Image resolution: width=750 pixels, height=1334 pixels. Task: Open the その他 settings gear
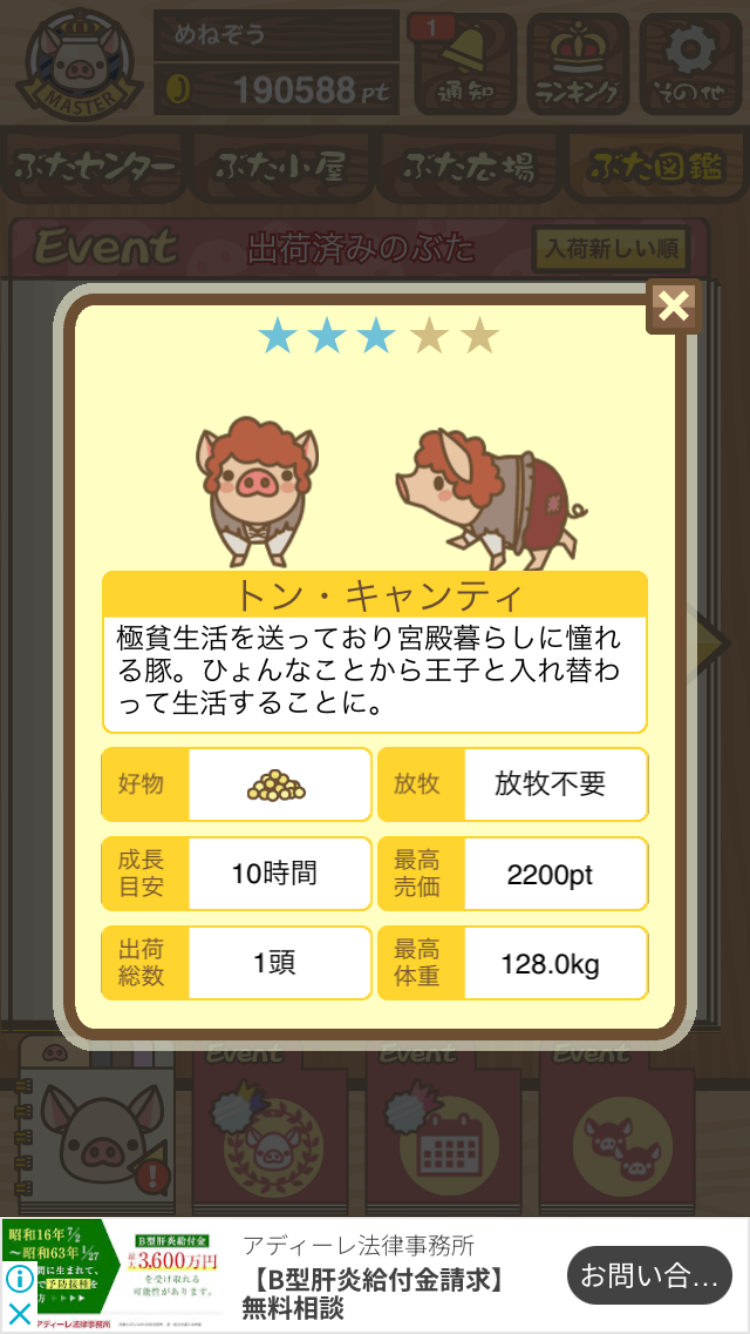coord(690,63)
